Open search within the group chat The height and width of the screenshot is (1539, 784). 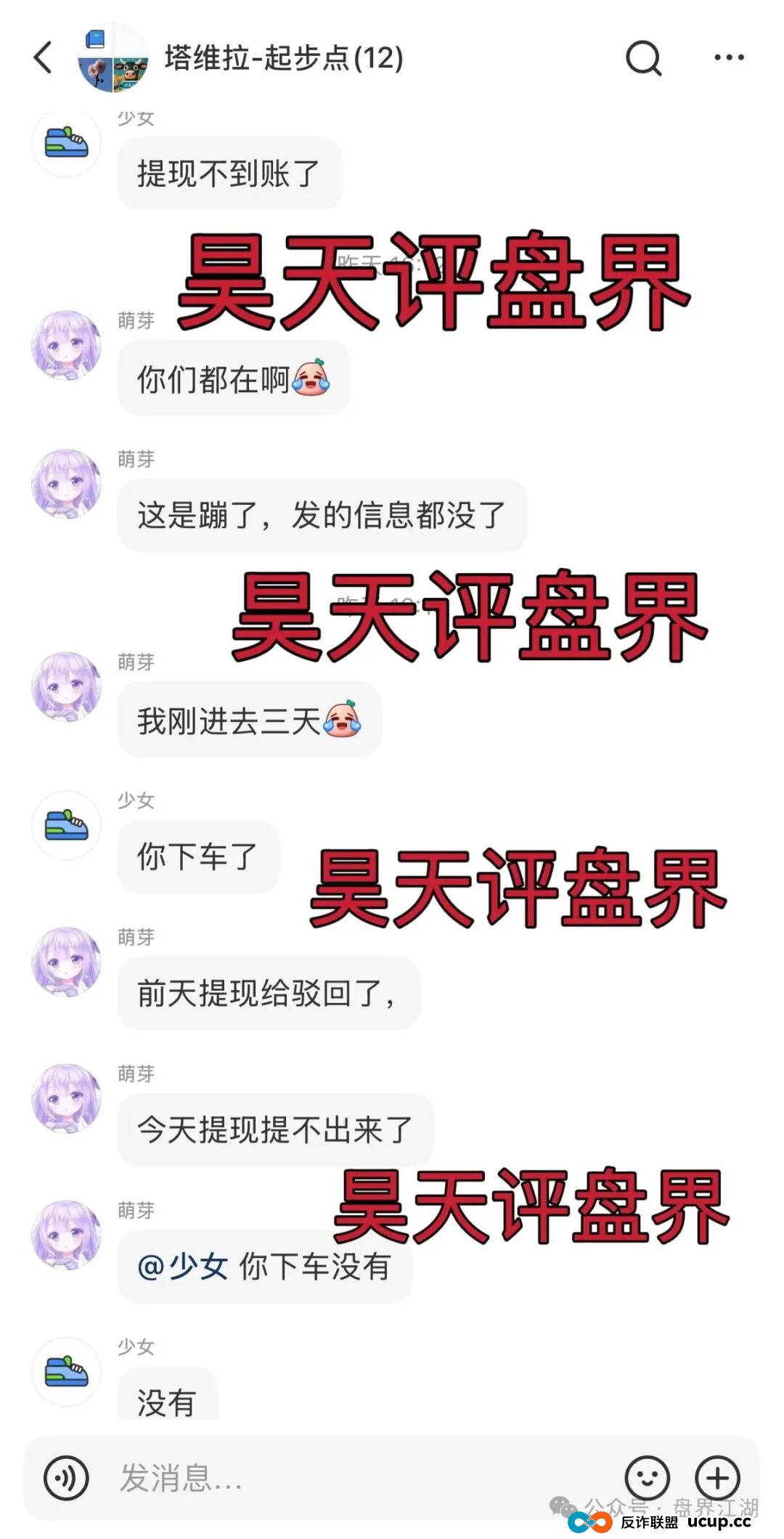point(642,57)
